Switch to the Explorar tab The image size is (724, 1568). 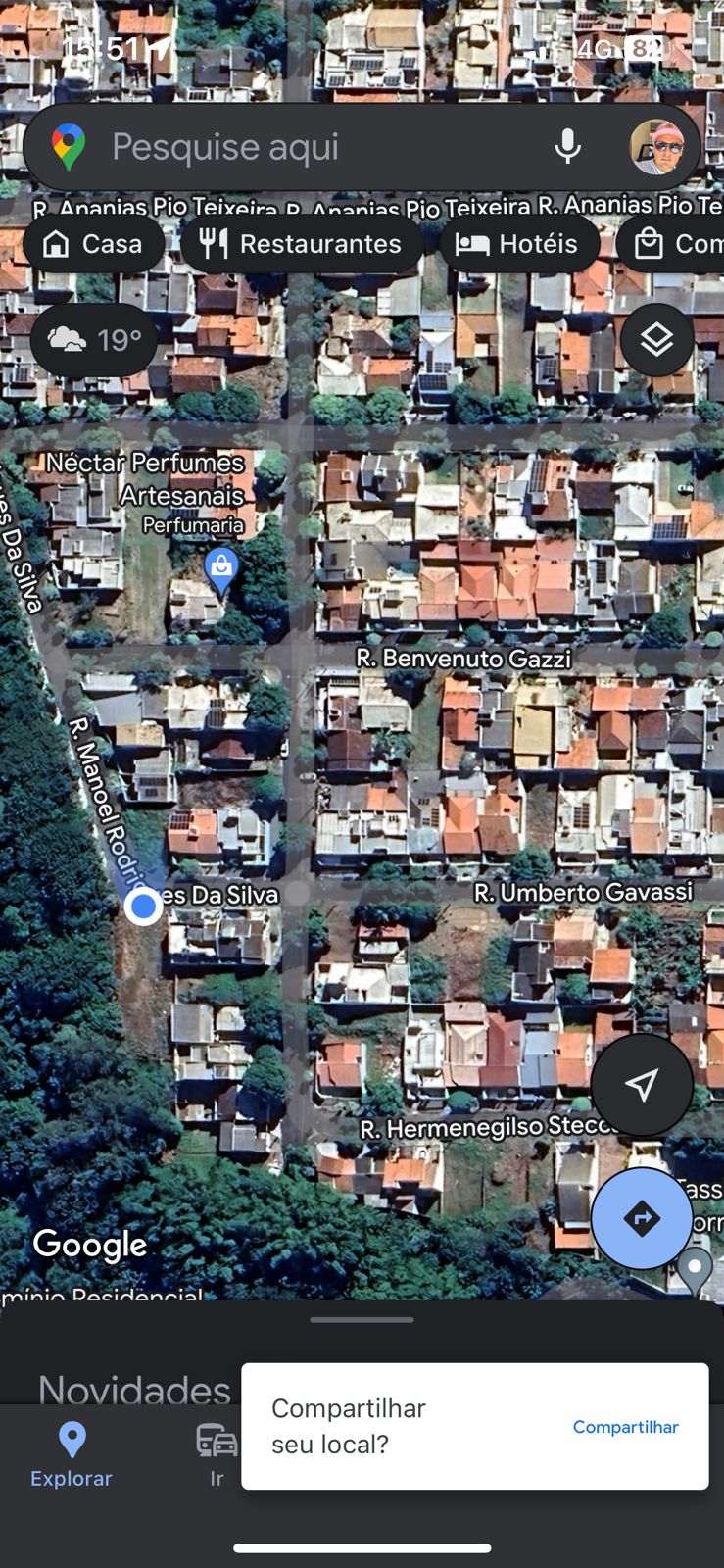tap(72, 1454)
